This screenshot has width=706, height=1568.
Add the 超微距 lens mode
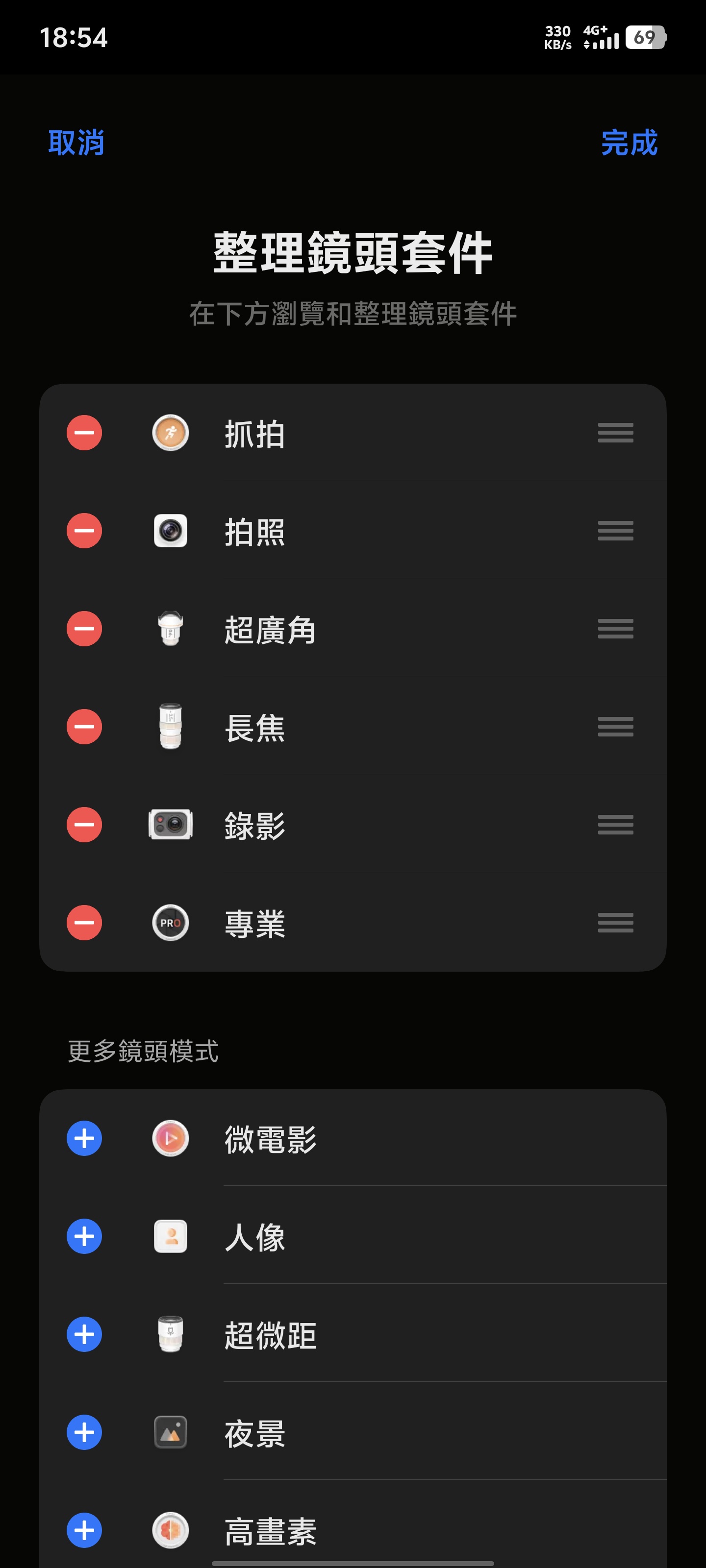click(x=84, y=1334)
